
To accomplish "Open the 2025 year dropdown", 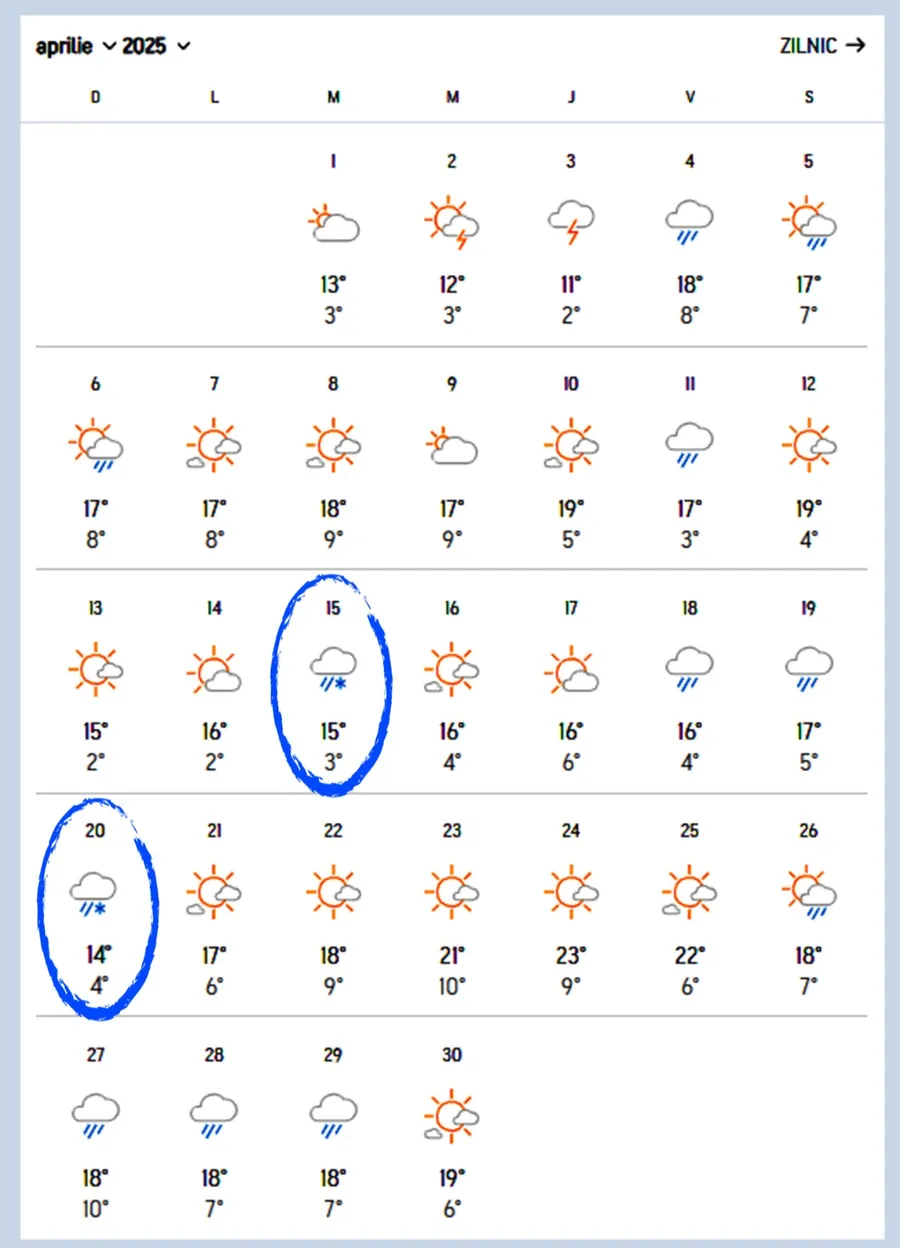I will coord(155,46).
